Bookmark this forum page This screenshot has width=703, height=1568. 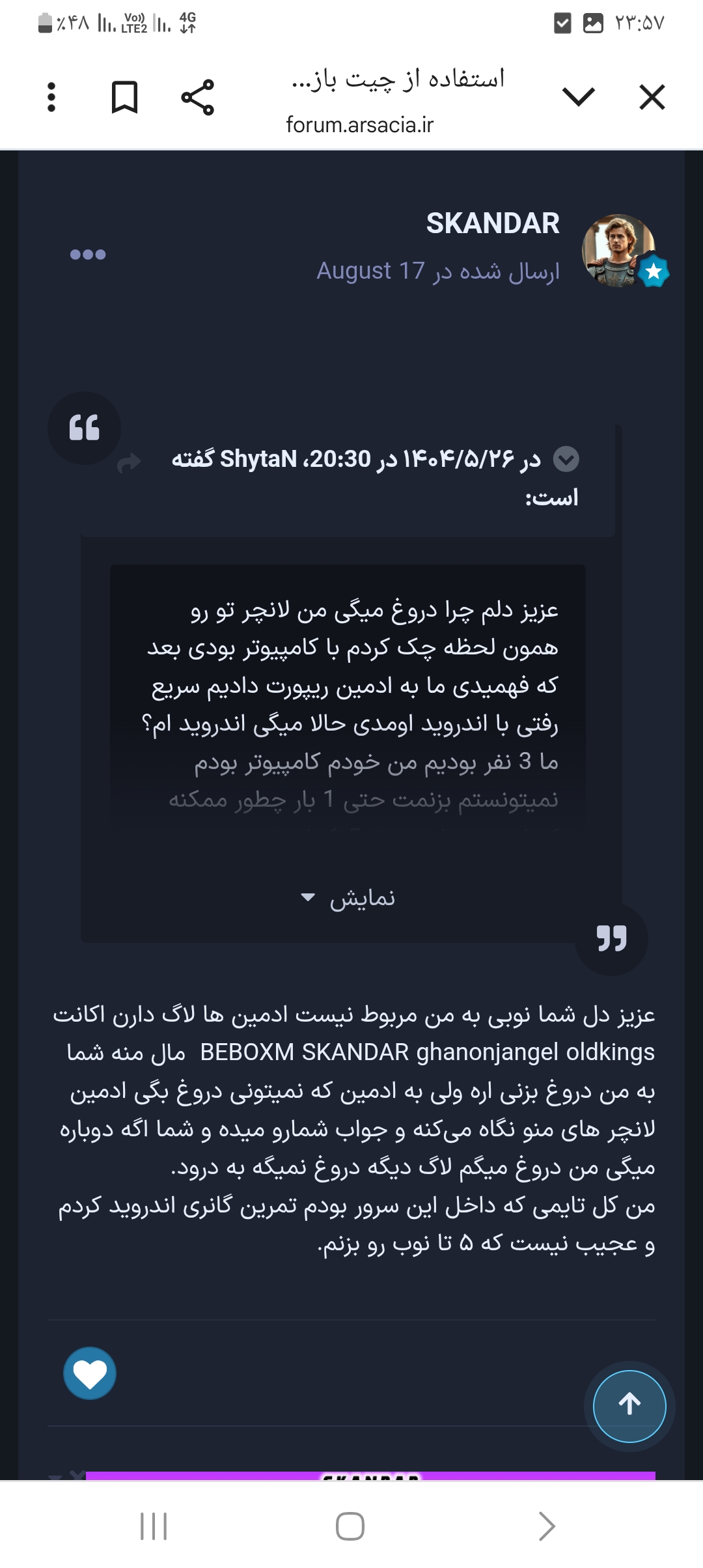(x=124, y=98)
